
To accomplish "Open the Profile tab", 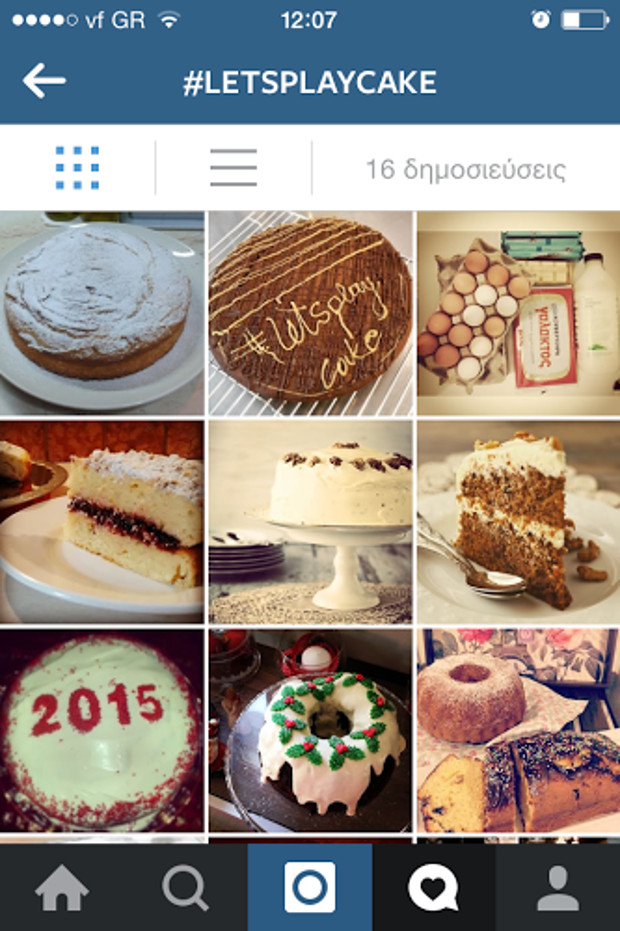I will coord(558,888).
